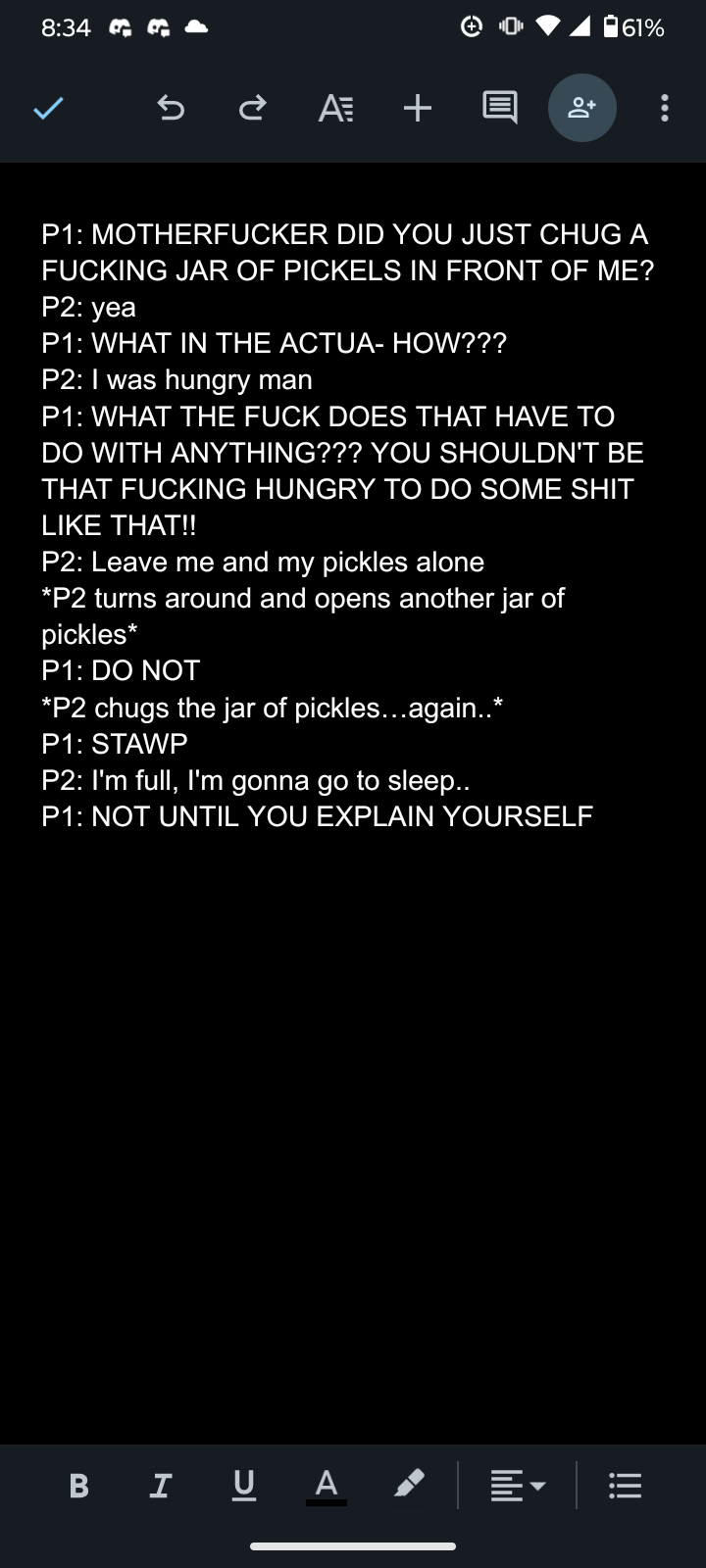Toggle bold formatting

coord(79,1486)
